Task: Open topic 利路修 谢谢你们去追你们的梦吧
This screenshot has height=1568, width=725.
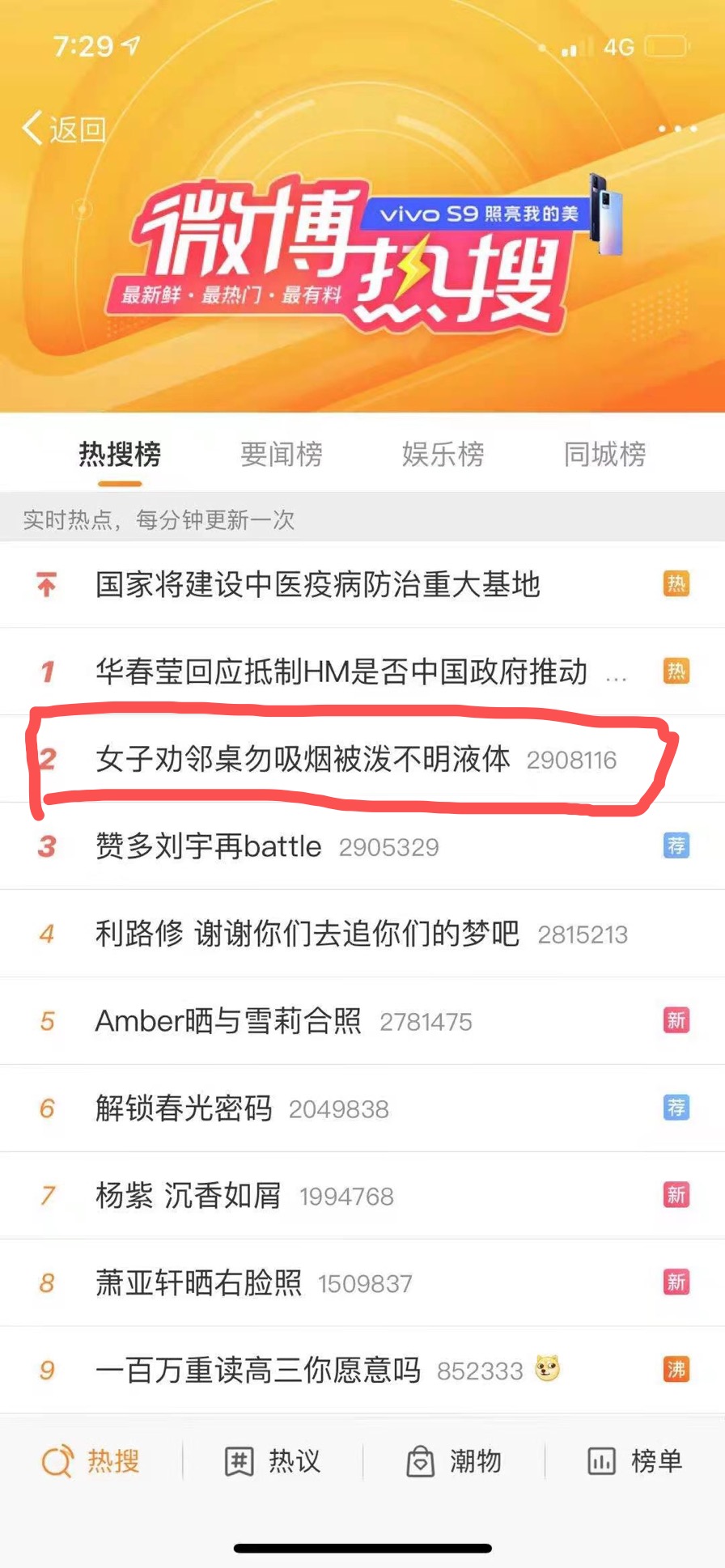Action: point(307,934)
